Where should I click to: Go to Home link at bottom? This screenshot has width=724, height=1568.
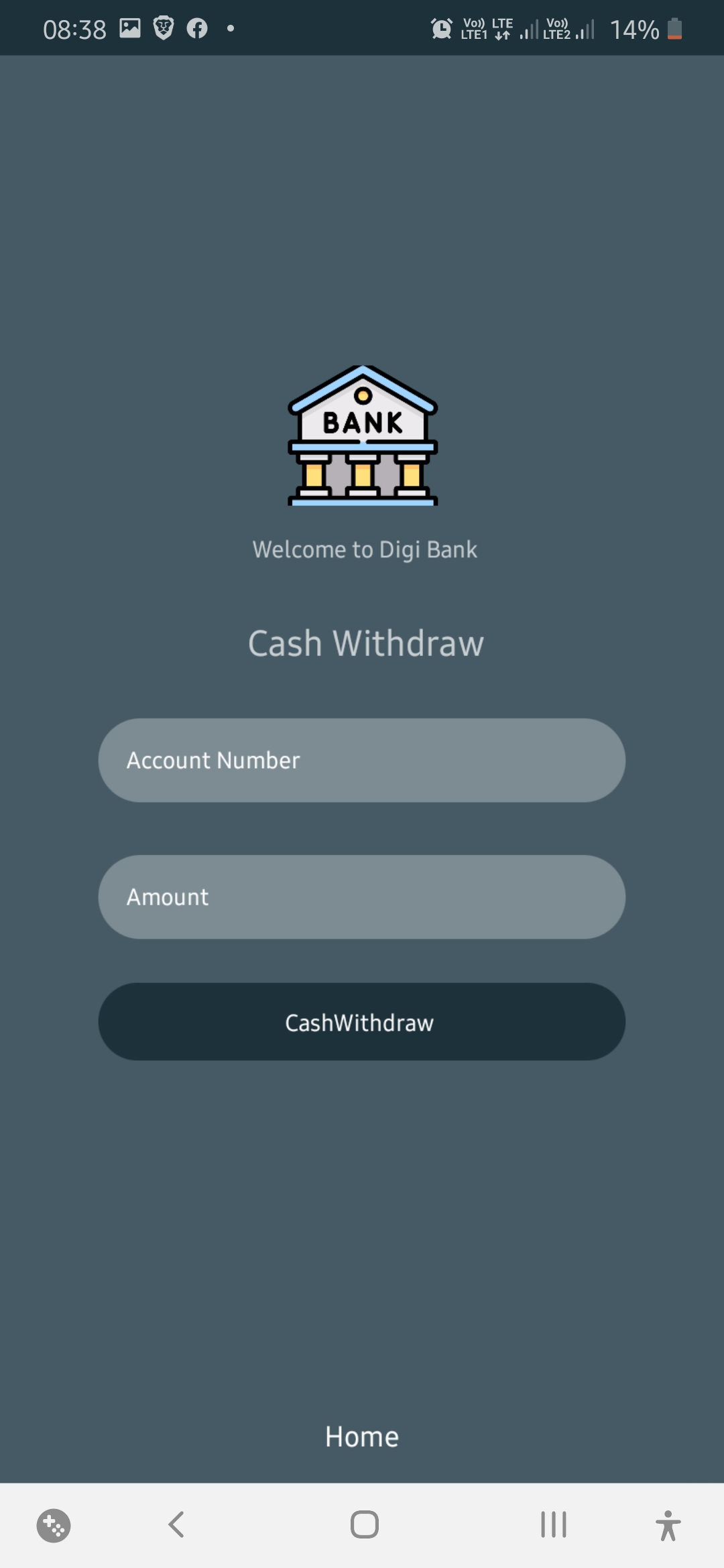(x=362, y=1437)
